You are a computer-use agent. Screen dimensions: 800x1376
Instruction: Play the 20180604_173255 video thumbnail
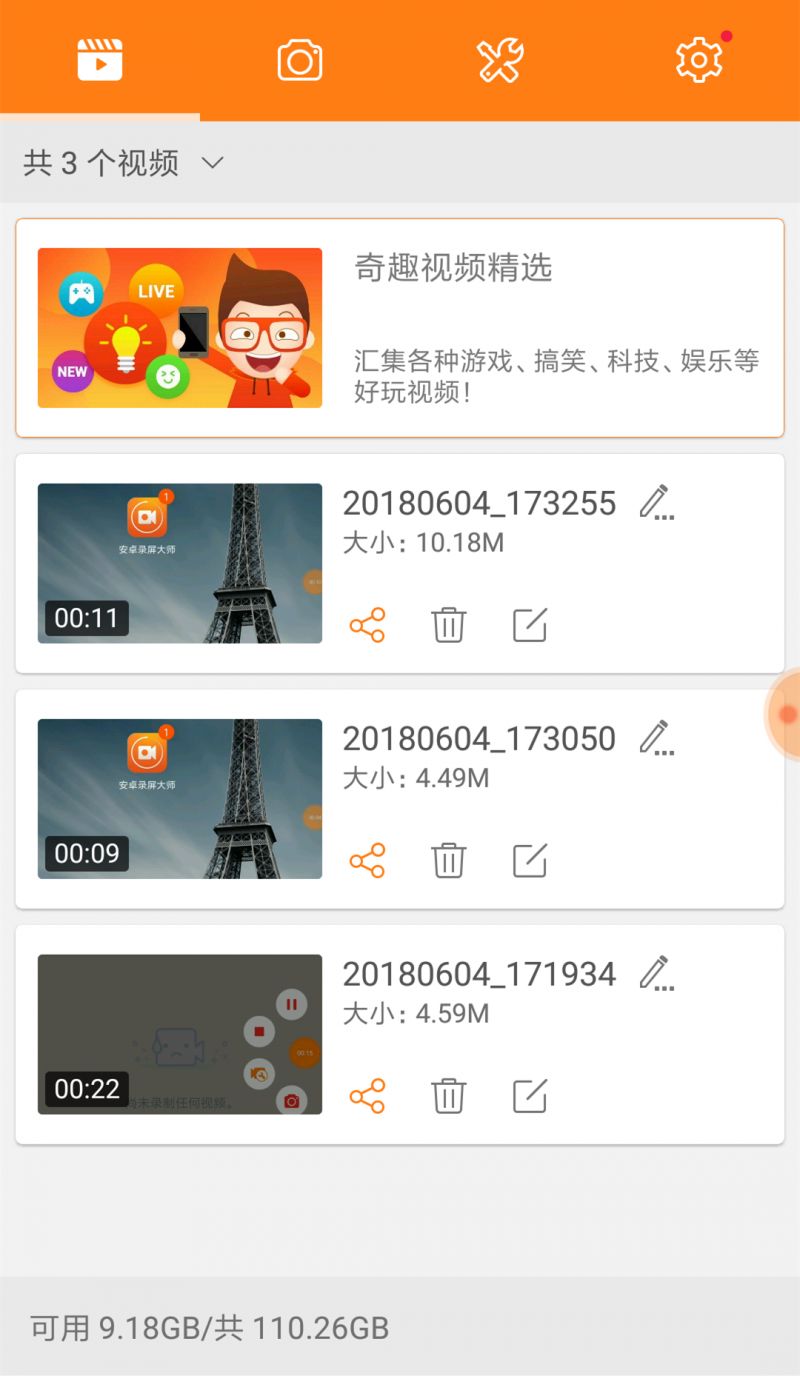[x=178, y=563]
